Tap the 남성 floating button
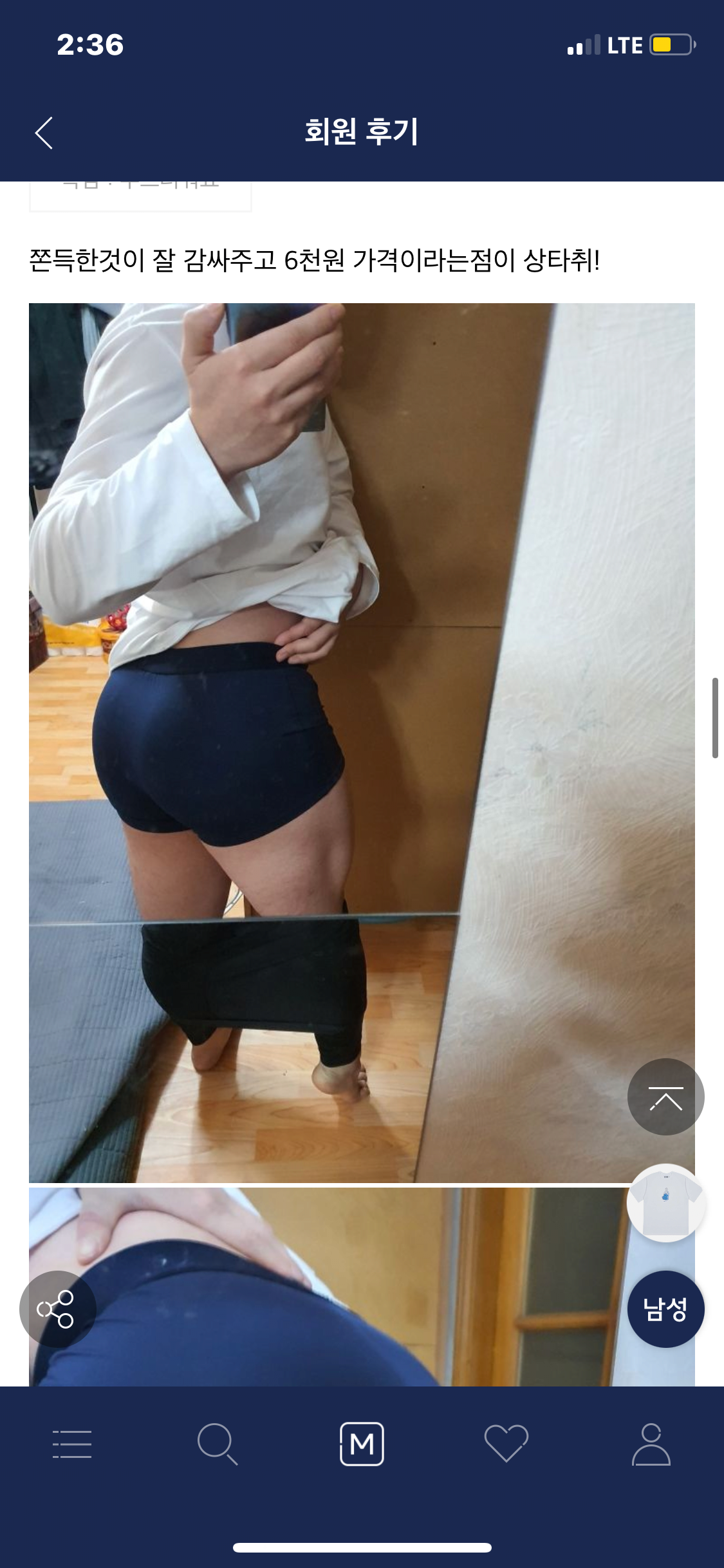The image size is (724, 1568). pos(665,1309)
